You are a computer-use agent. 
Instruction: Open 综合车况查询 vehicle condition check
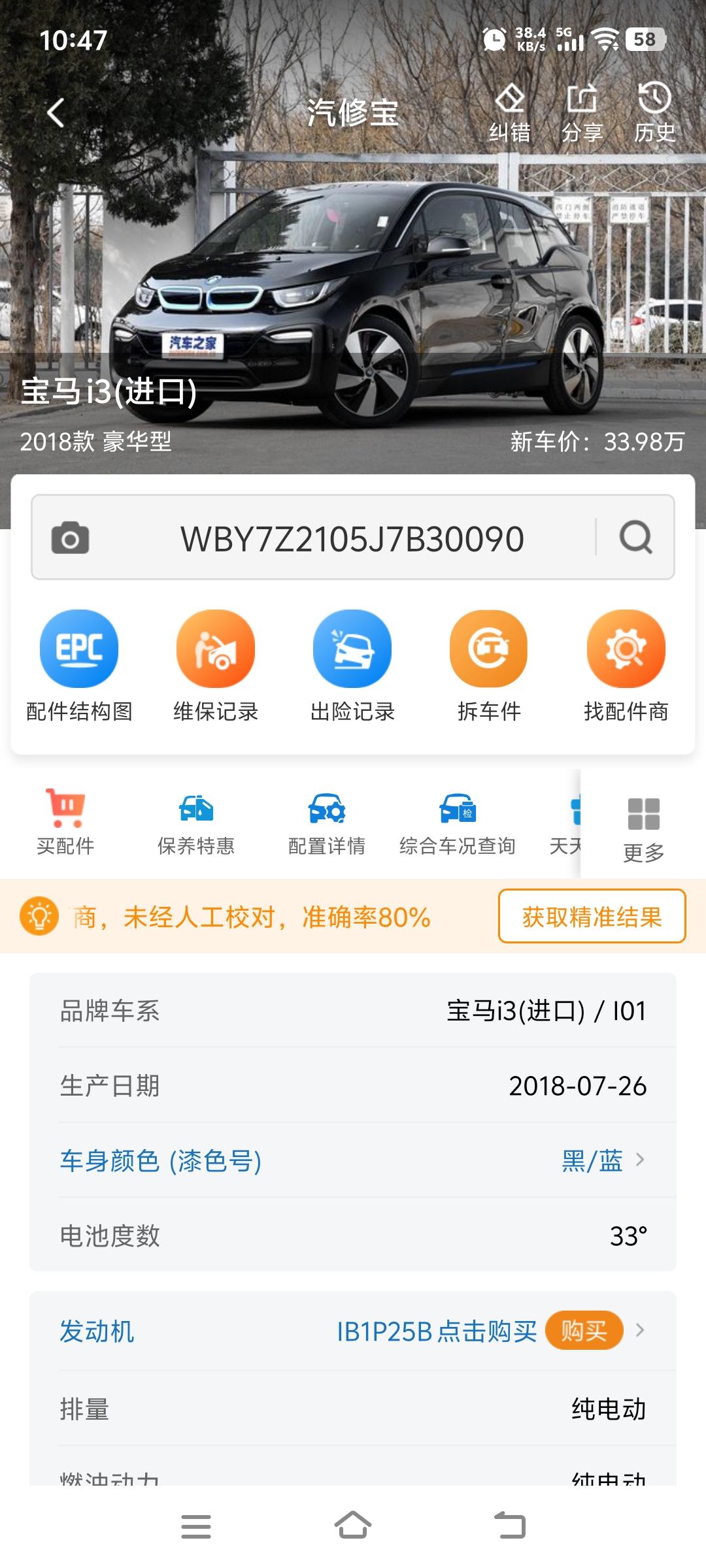click(x=458, y=823)
